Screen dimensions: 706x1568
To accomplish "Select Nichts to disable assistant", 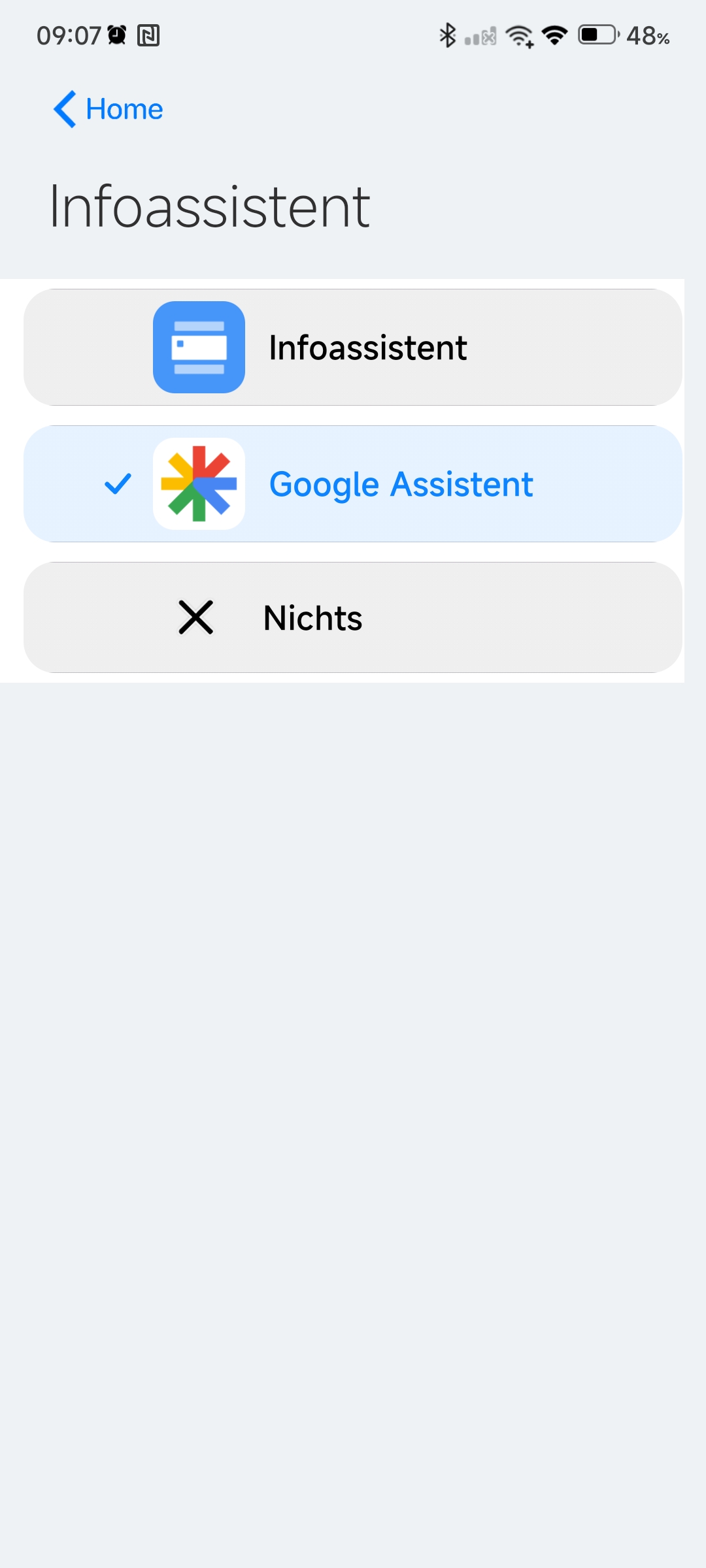I will [x=353, y=617].
